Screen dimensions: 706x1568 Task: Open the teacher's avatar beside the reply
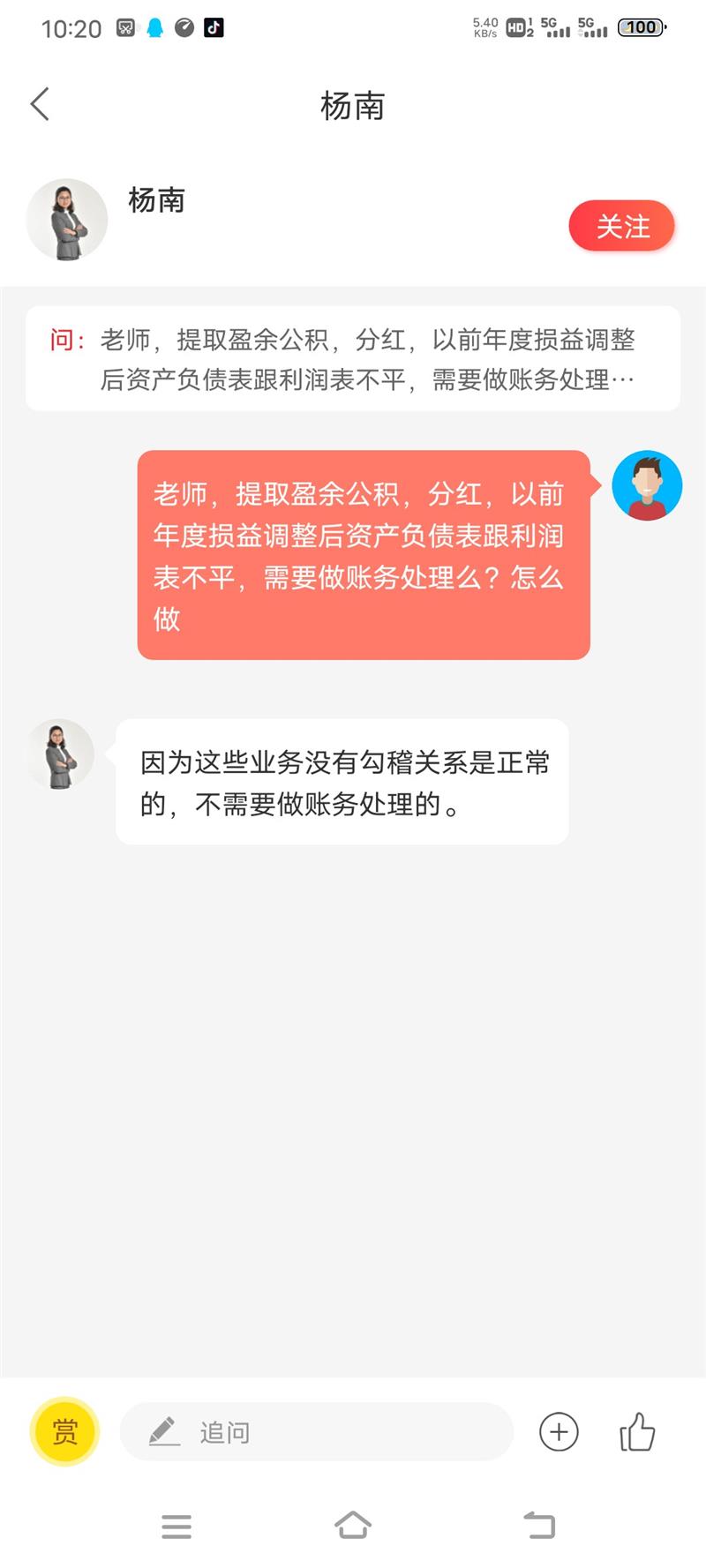tap(61, 754)
